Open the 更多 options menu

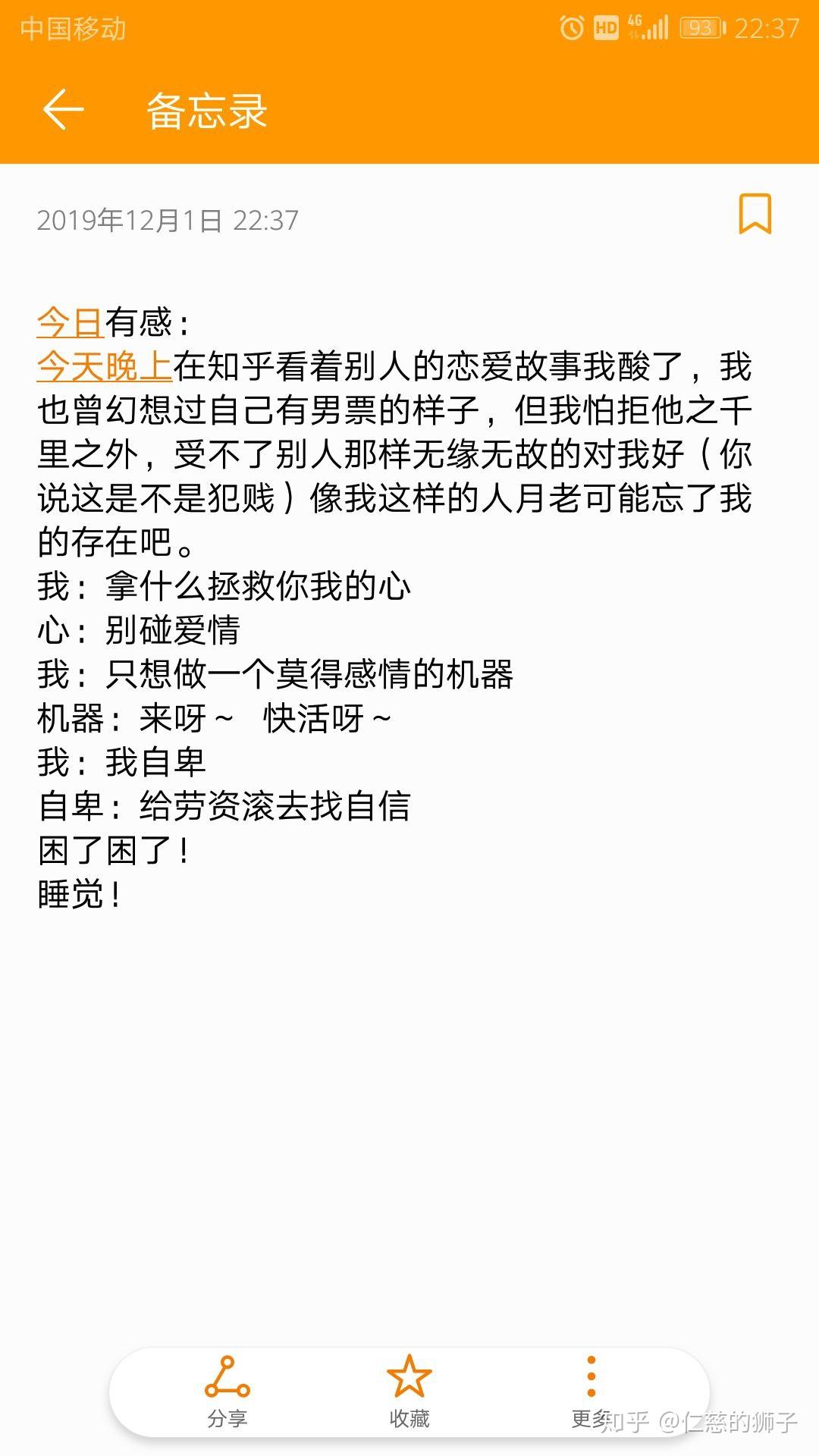(x=591, y=1392)
